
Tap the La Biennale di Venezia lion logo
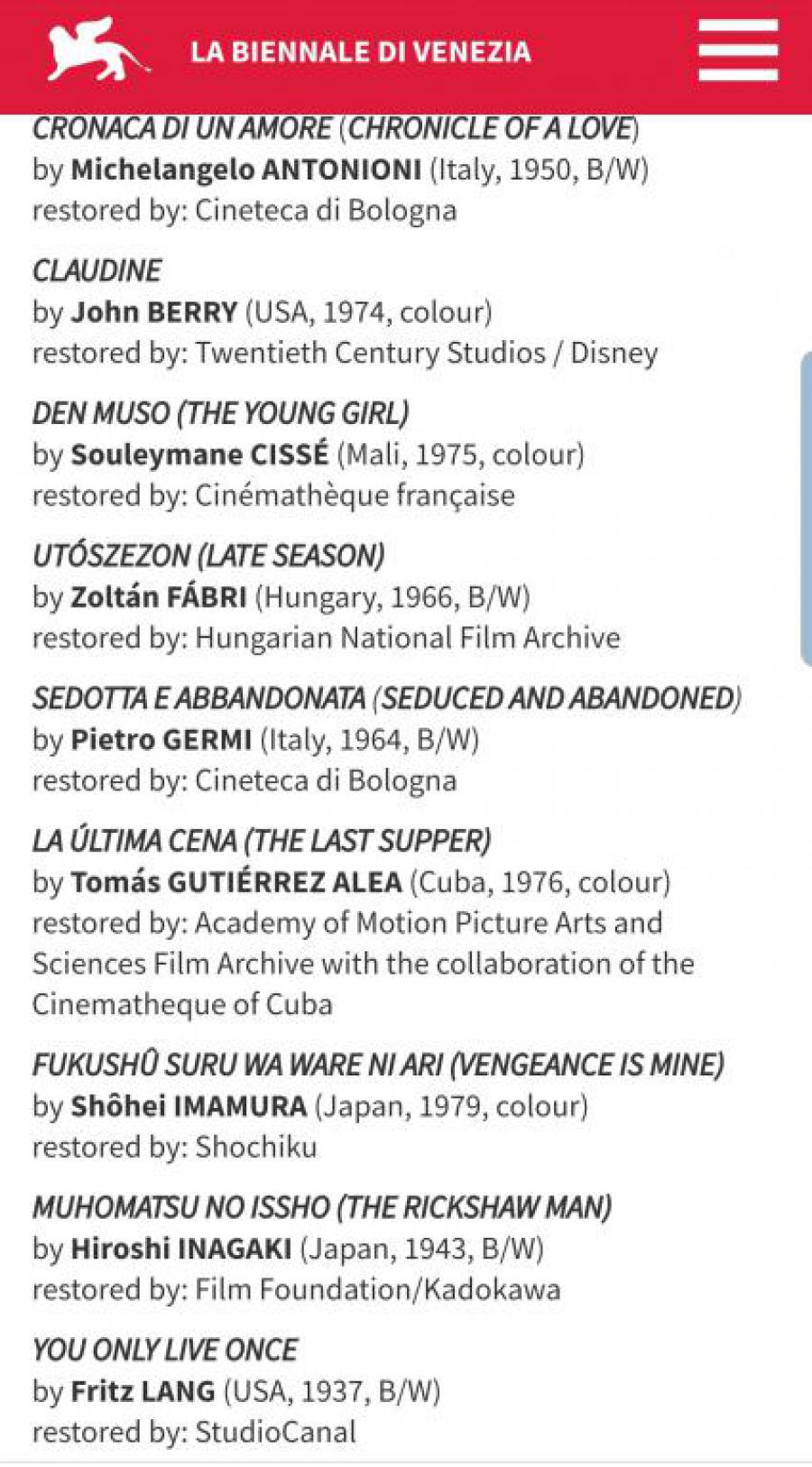pyautogui.click(x=97, y=50)
